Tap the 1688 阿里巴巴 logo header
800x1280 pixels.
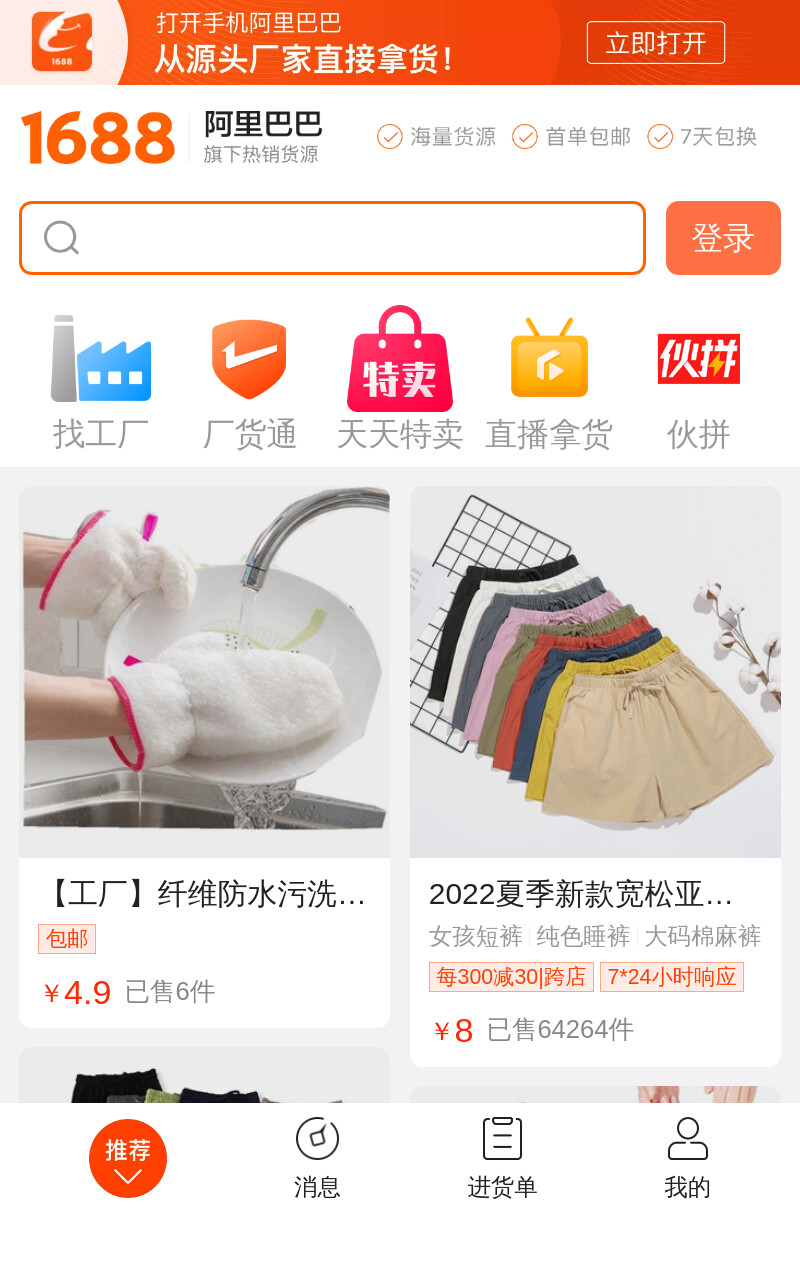point(171,137)
